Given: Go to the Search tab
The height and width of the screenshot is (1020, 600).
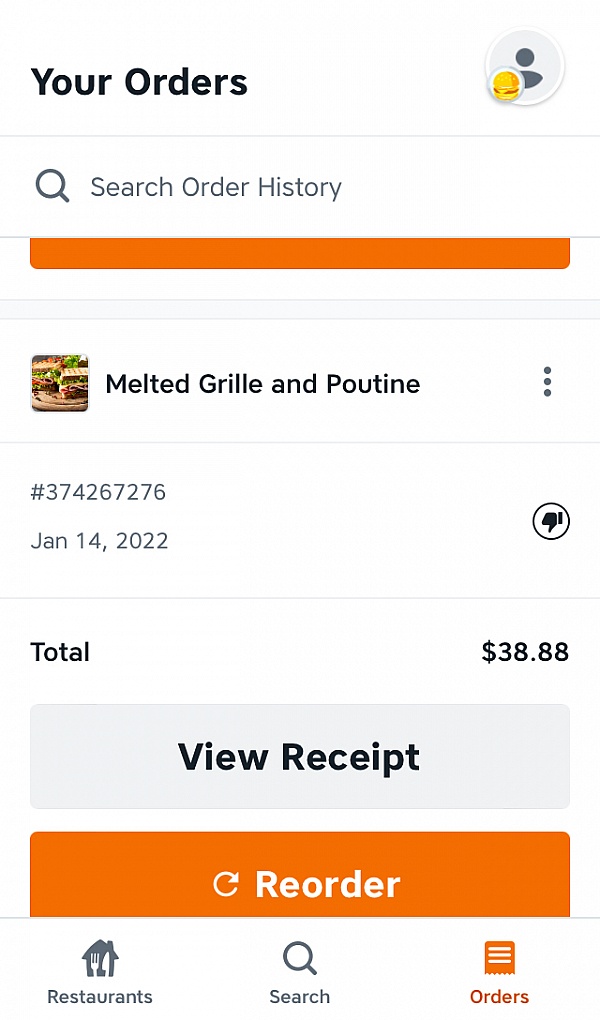Looking at the screenshot, I should (x=300, y=972).
